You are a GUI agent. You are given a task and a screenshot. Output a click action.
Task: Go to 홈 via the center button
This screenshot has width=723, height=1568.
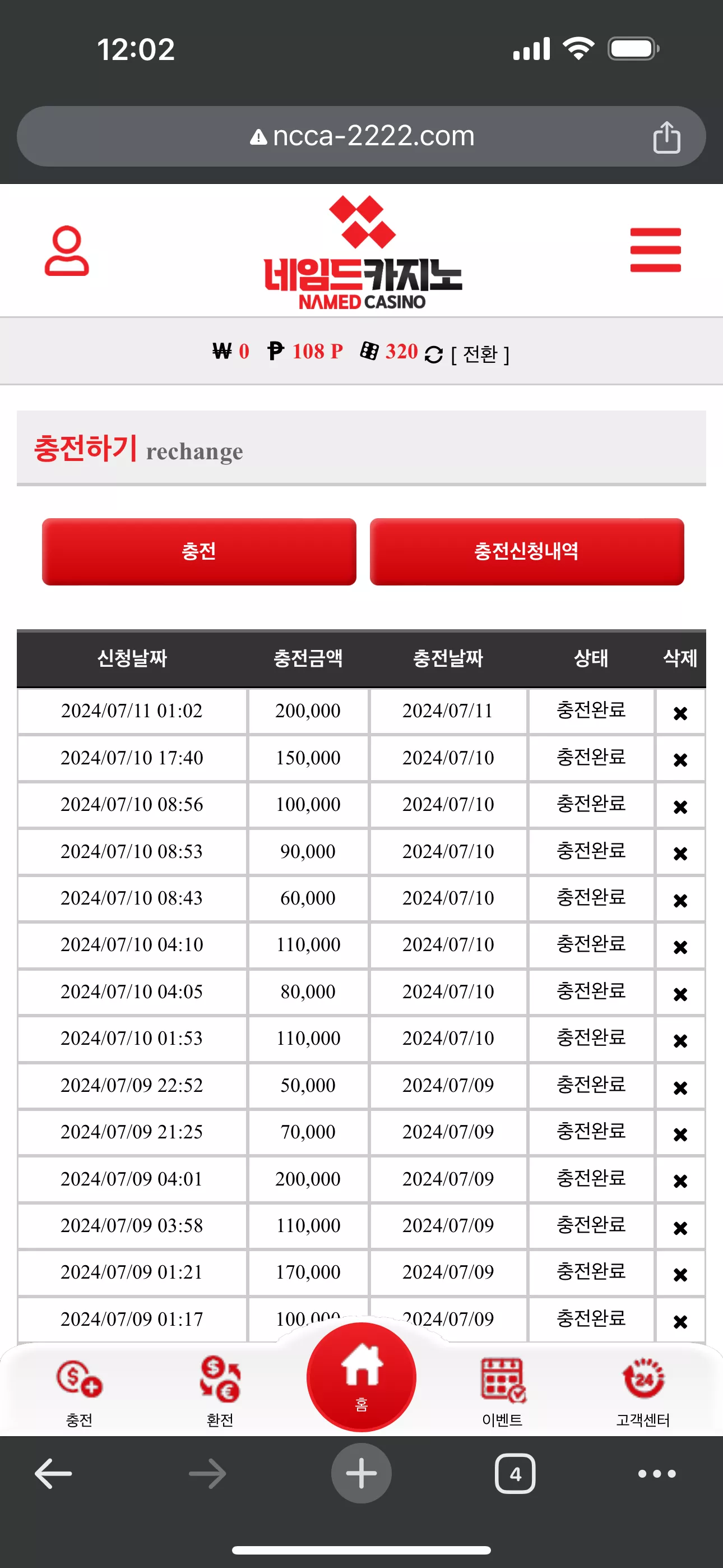click(x=361, y=1377)
